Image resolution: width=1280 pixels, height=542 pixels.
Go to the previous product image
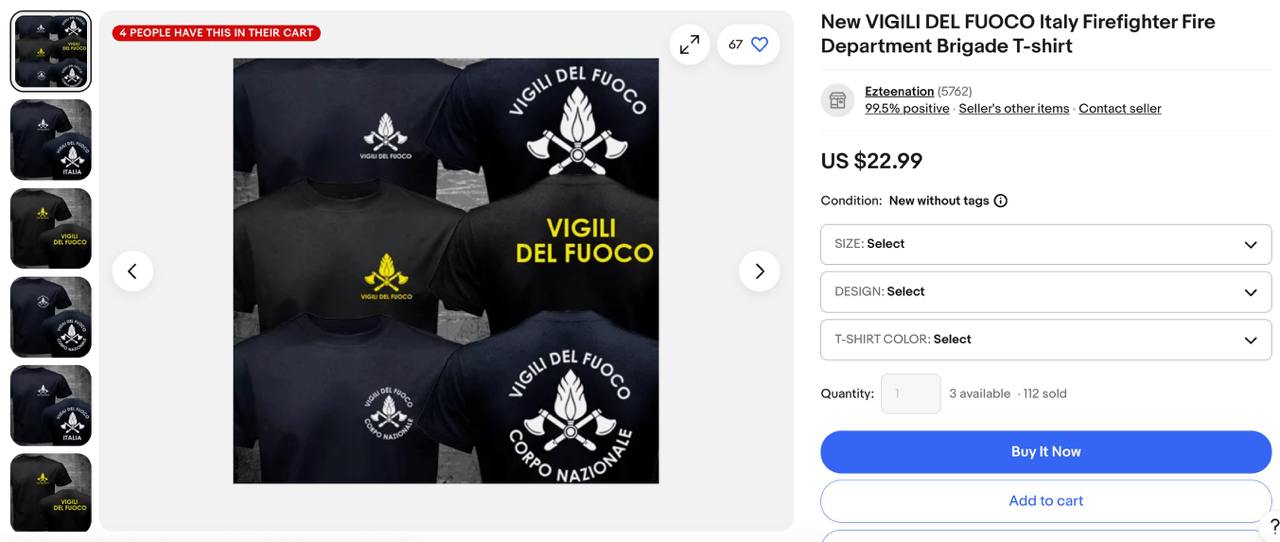132,271
